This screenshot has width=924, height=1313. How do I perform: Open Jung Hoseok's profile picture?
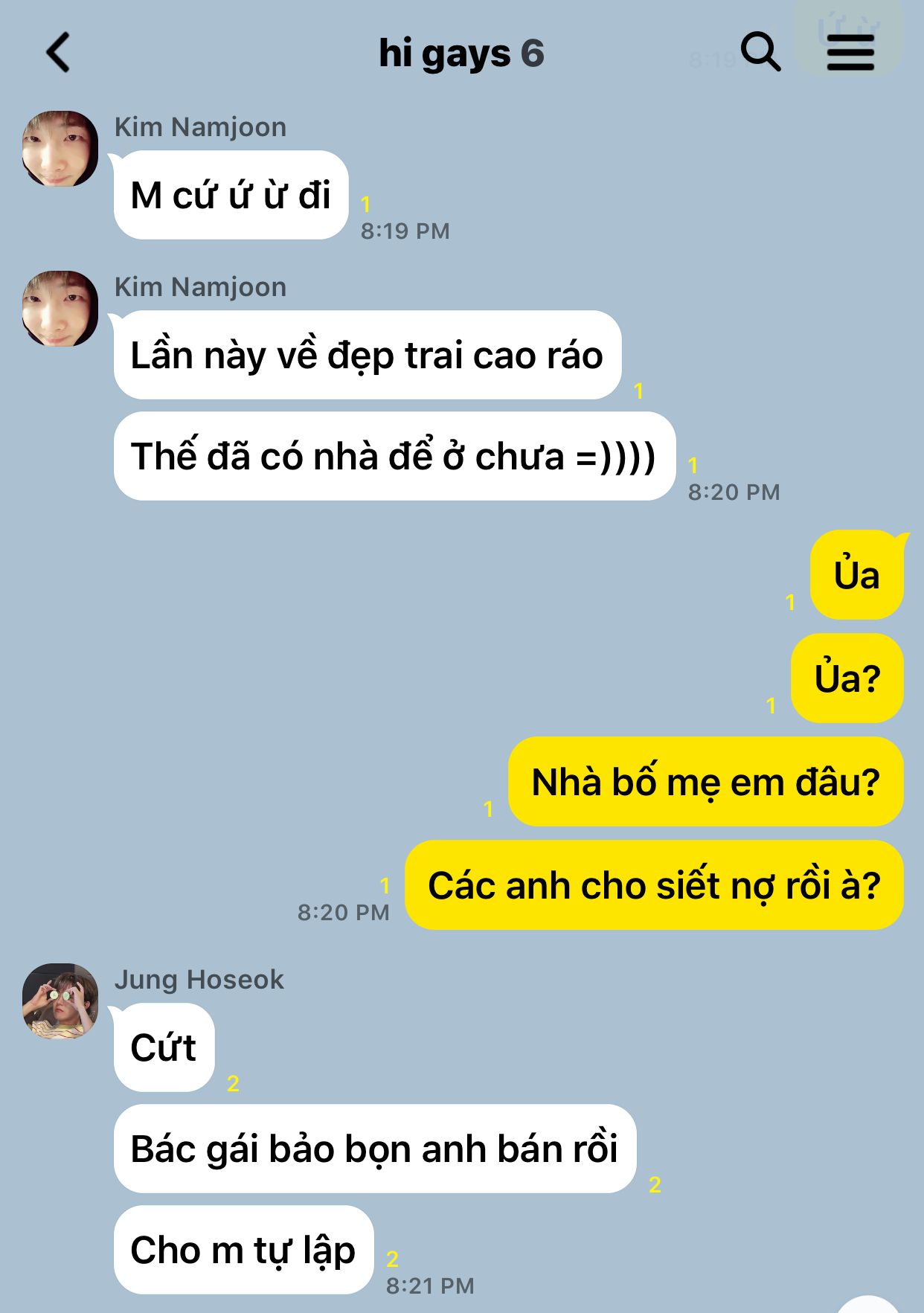(60, 1001)
